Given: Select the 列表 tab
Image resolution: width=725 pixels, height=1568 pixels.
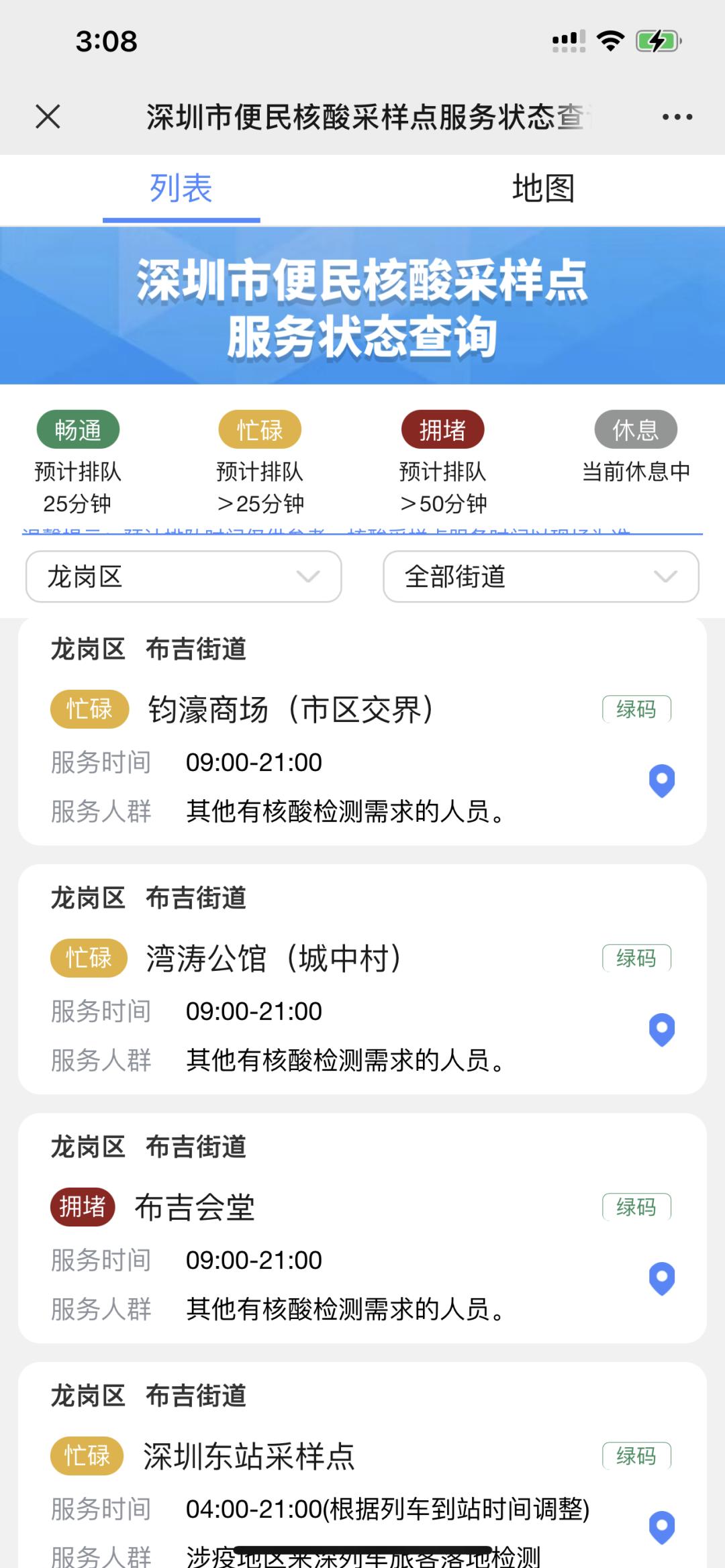Looking at the screenshot, I should pyautogui.click(x=181, y=189).
